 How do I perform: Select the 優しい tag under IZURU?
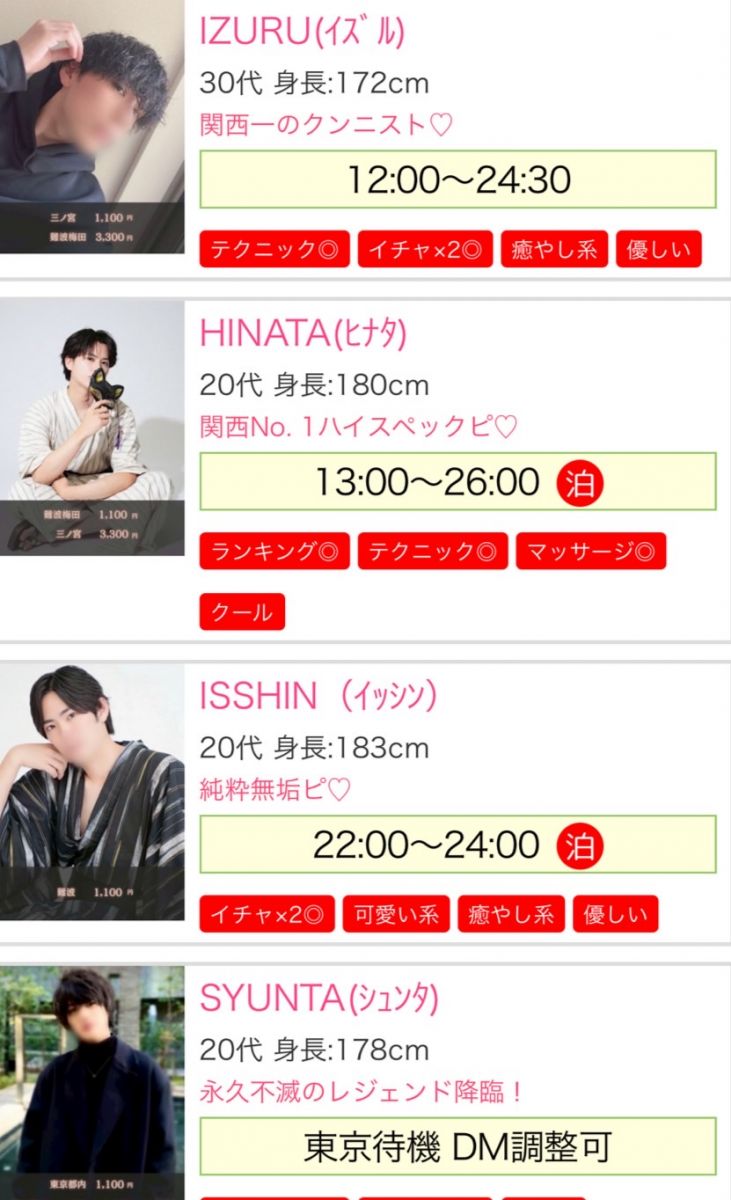click(x=658, y=249)
